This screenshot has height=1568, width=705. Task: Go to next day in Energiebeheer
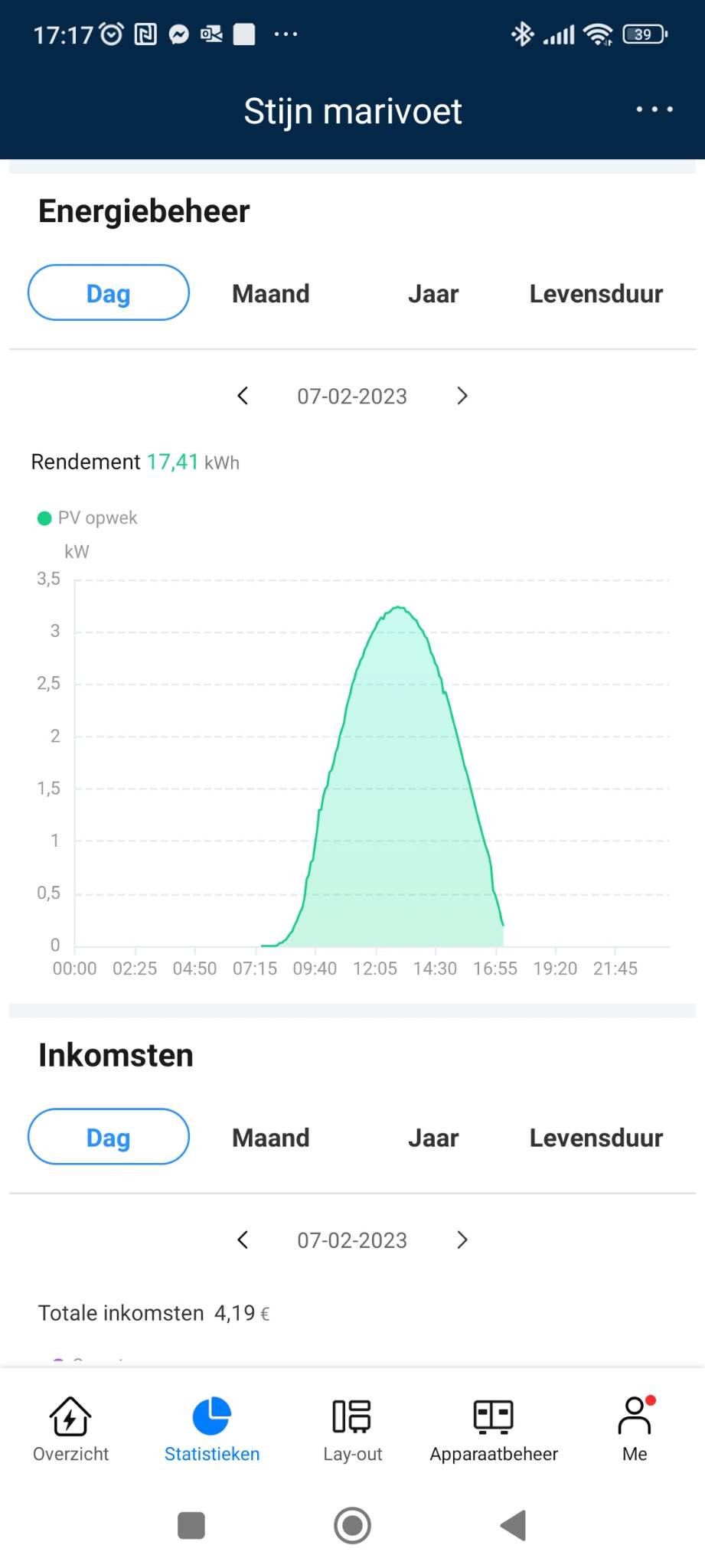[462, 396]
